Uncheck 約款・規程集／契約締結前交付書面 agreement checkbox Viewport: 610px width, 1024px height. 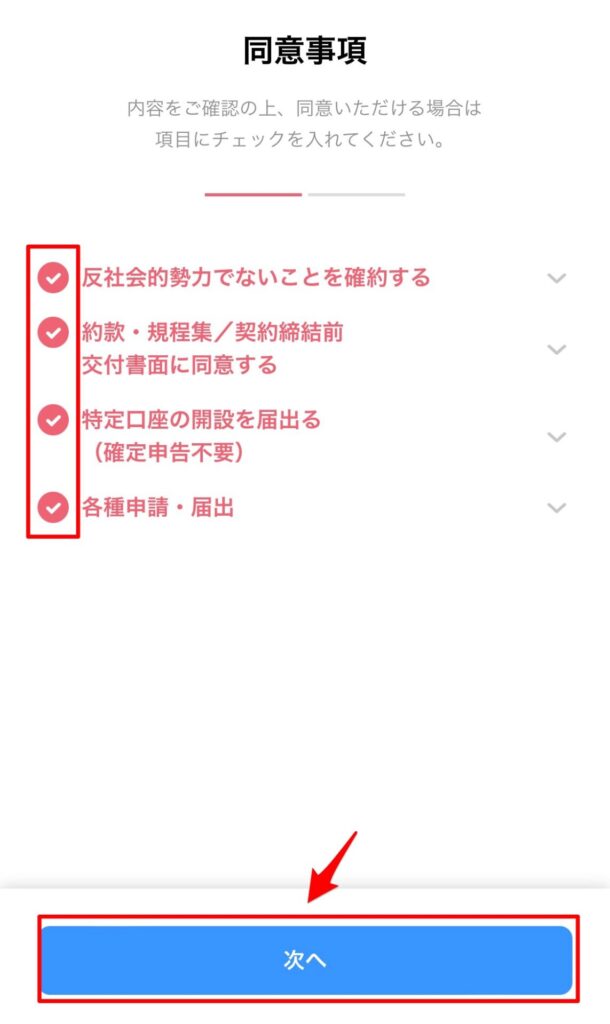click(x=53, y=333)
